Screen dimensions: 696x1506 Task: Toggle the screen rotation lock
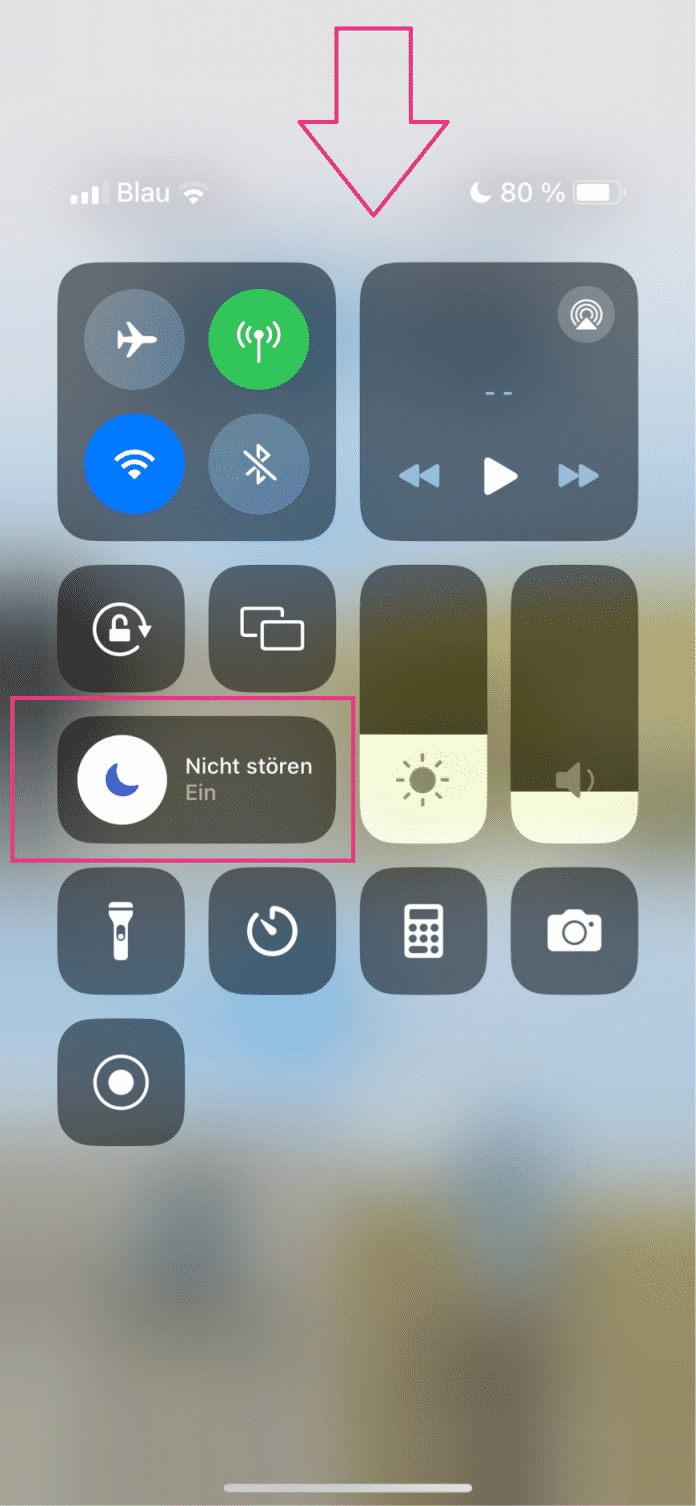tap(121, 629)
